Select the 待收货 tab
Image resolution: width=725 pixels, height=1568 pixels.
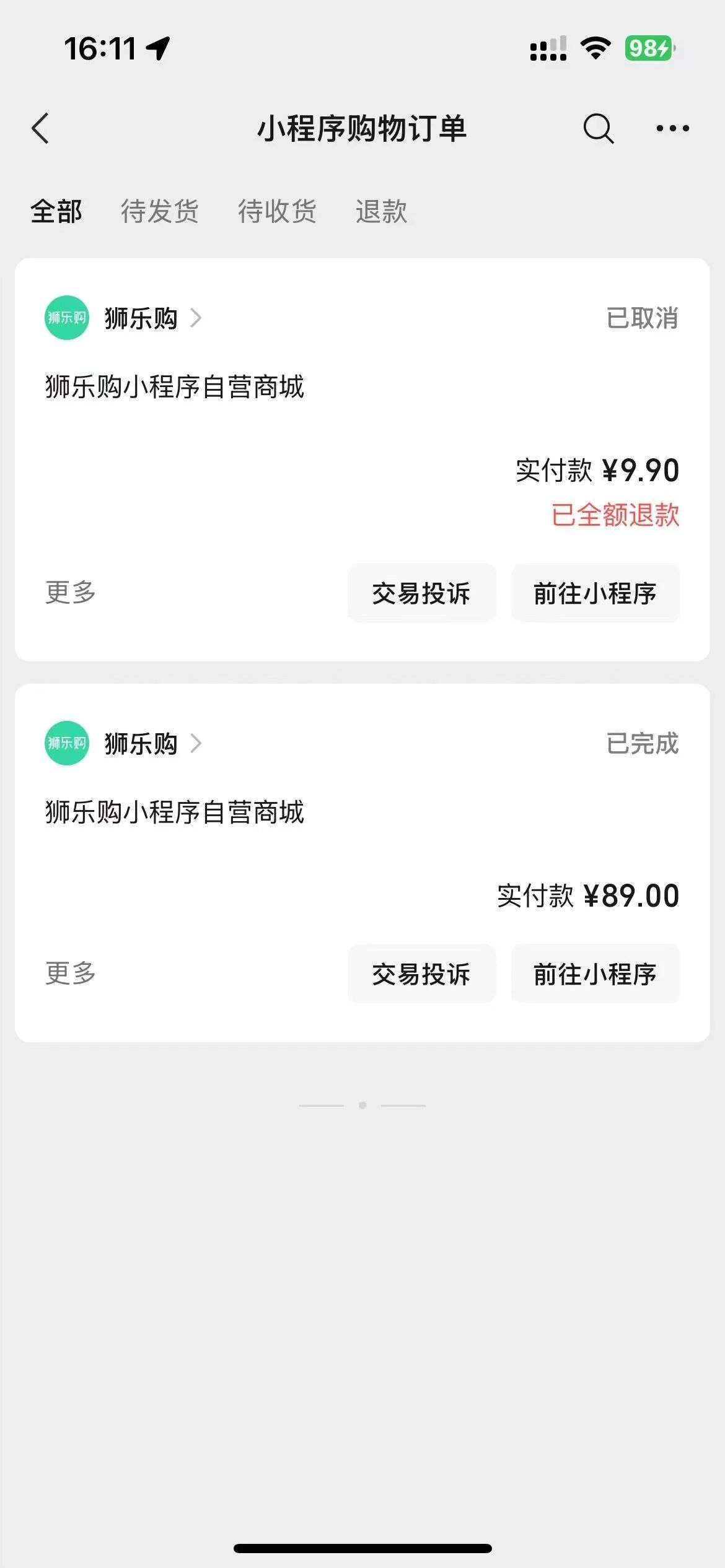coord(277,211)
